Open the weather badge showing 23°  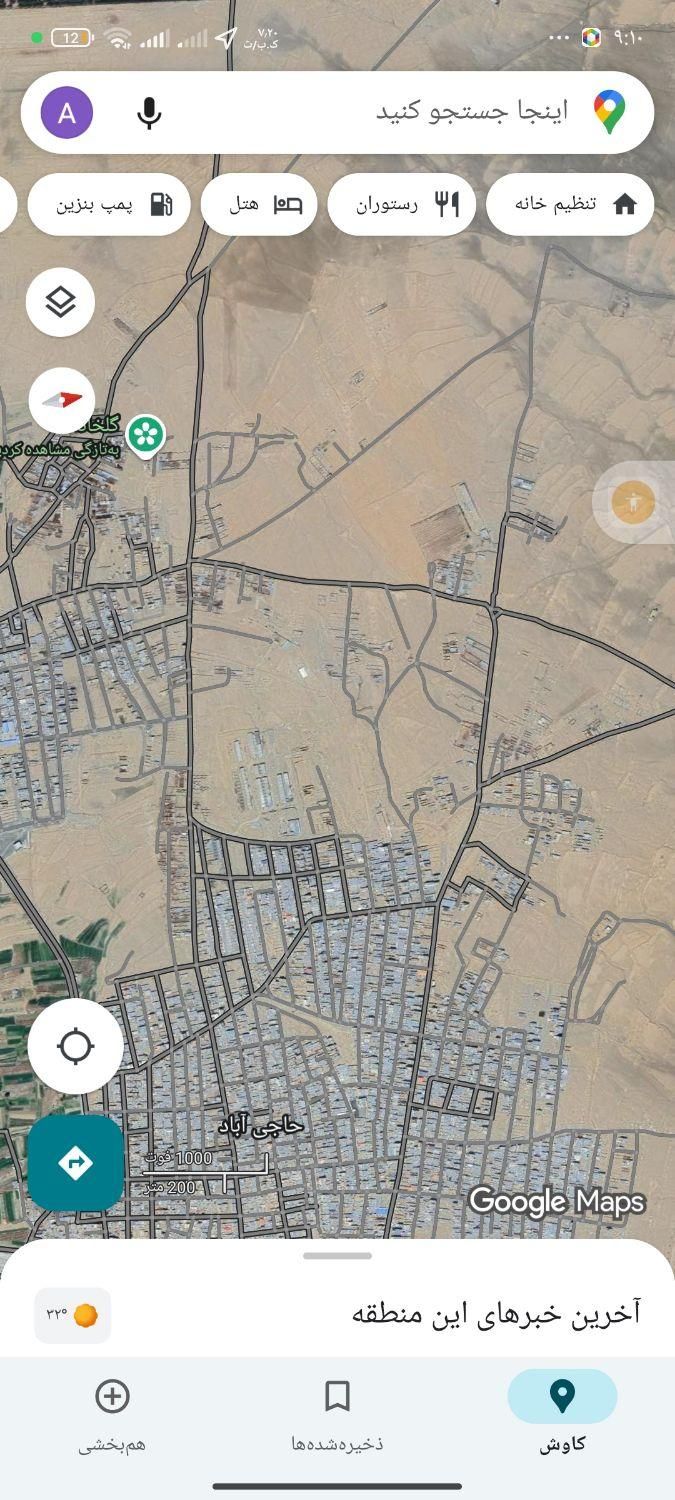[73, 1314]
